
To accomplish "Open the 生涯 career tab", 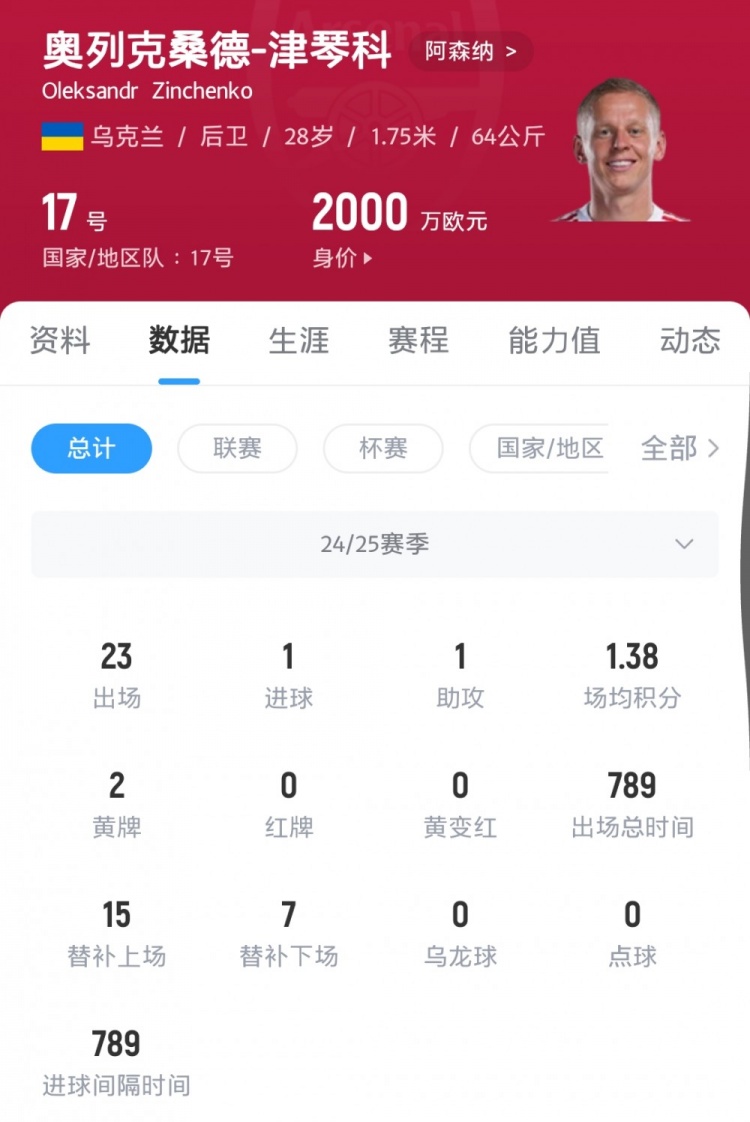I will click(299, 341).
